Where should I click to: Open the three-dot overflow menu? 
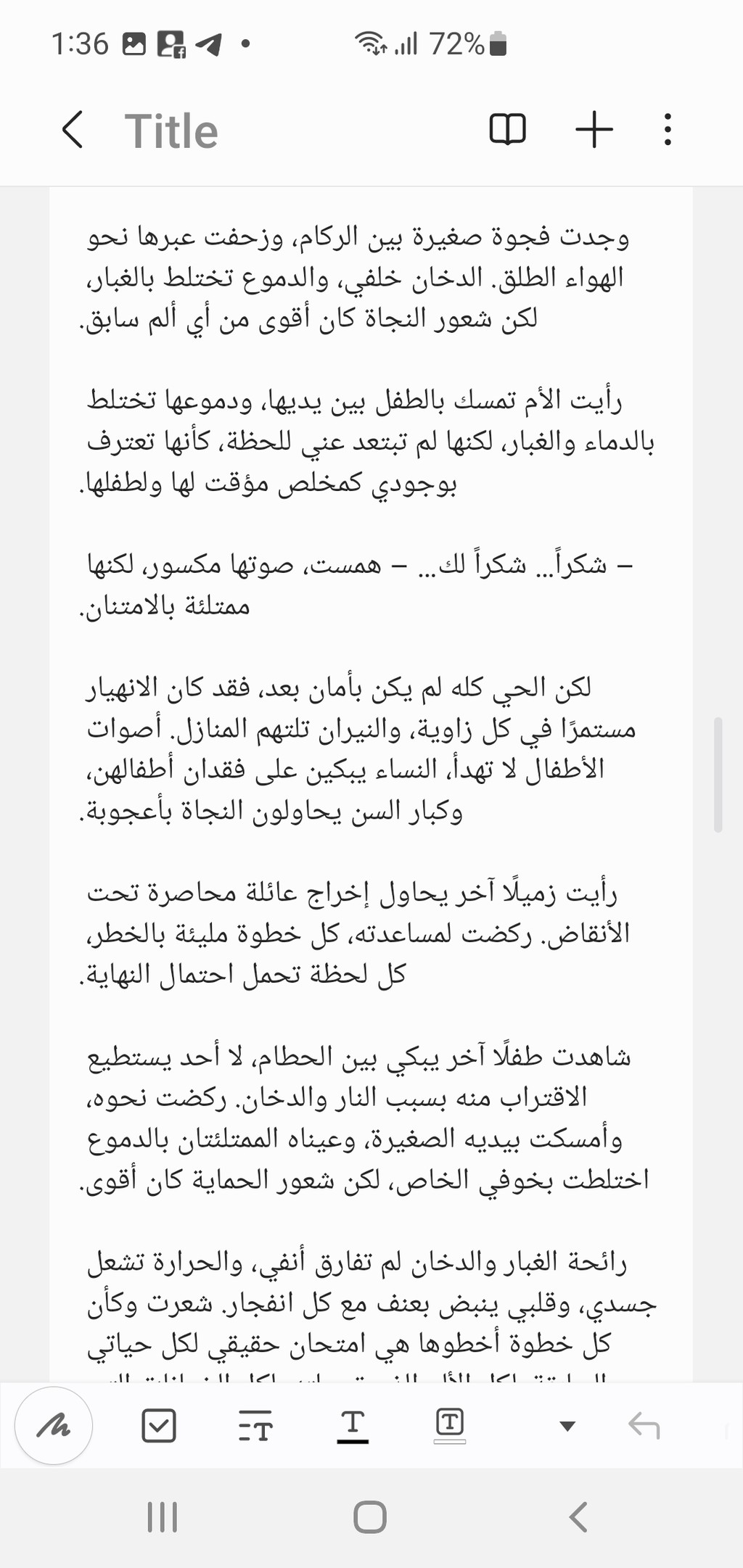click(x=668, y=131)
